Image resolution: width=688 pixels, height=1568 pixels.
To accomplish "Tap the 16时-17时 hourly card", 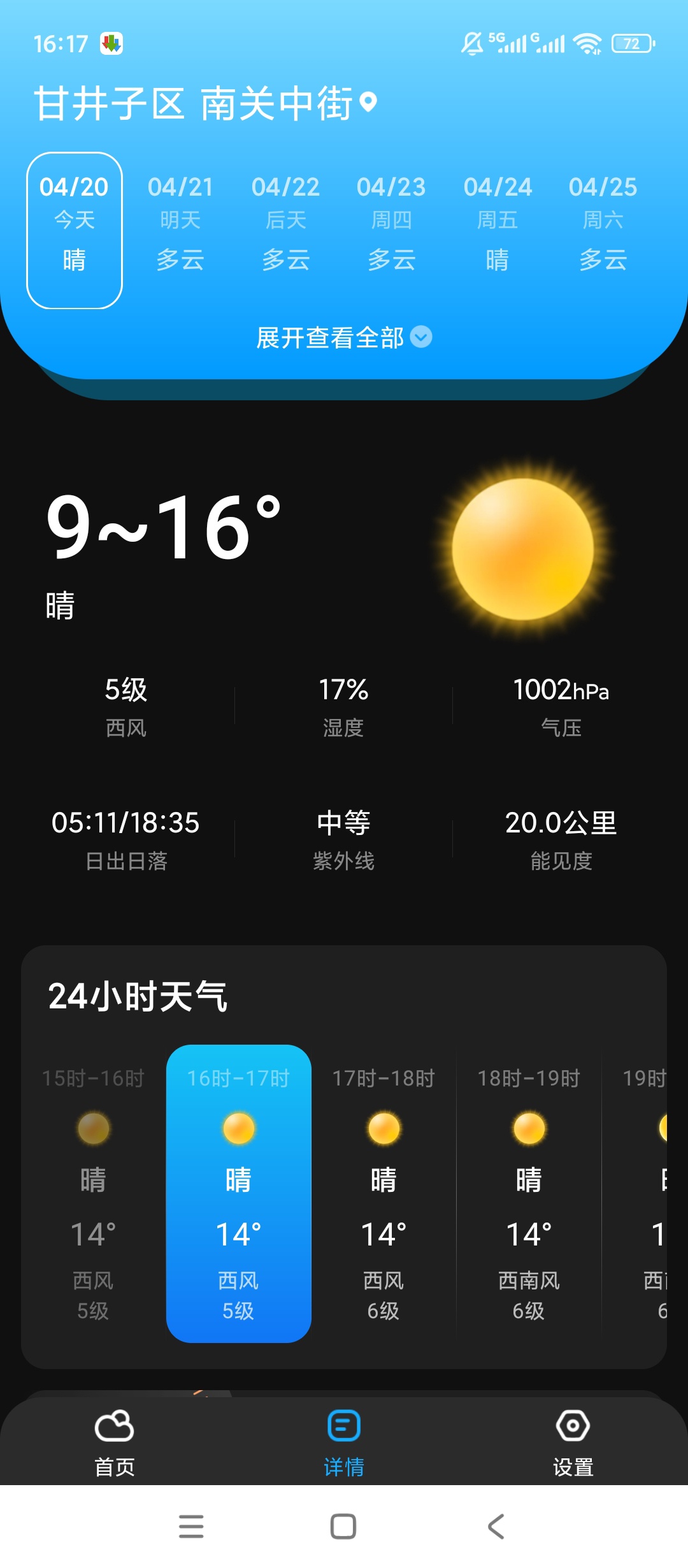I will coord(239,1194).
